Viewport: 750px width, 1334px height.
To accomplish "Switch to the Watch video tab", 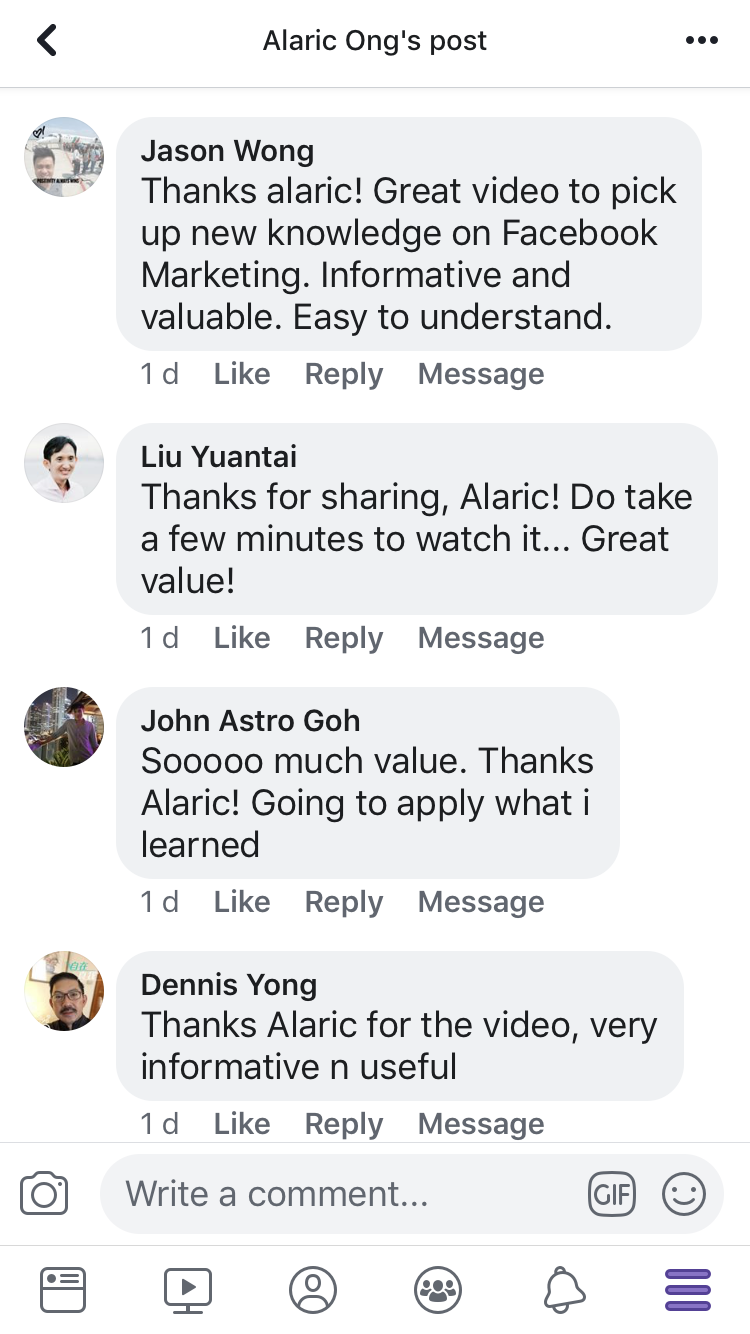I will [x=188, y=1289].
